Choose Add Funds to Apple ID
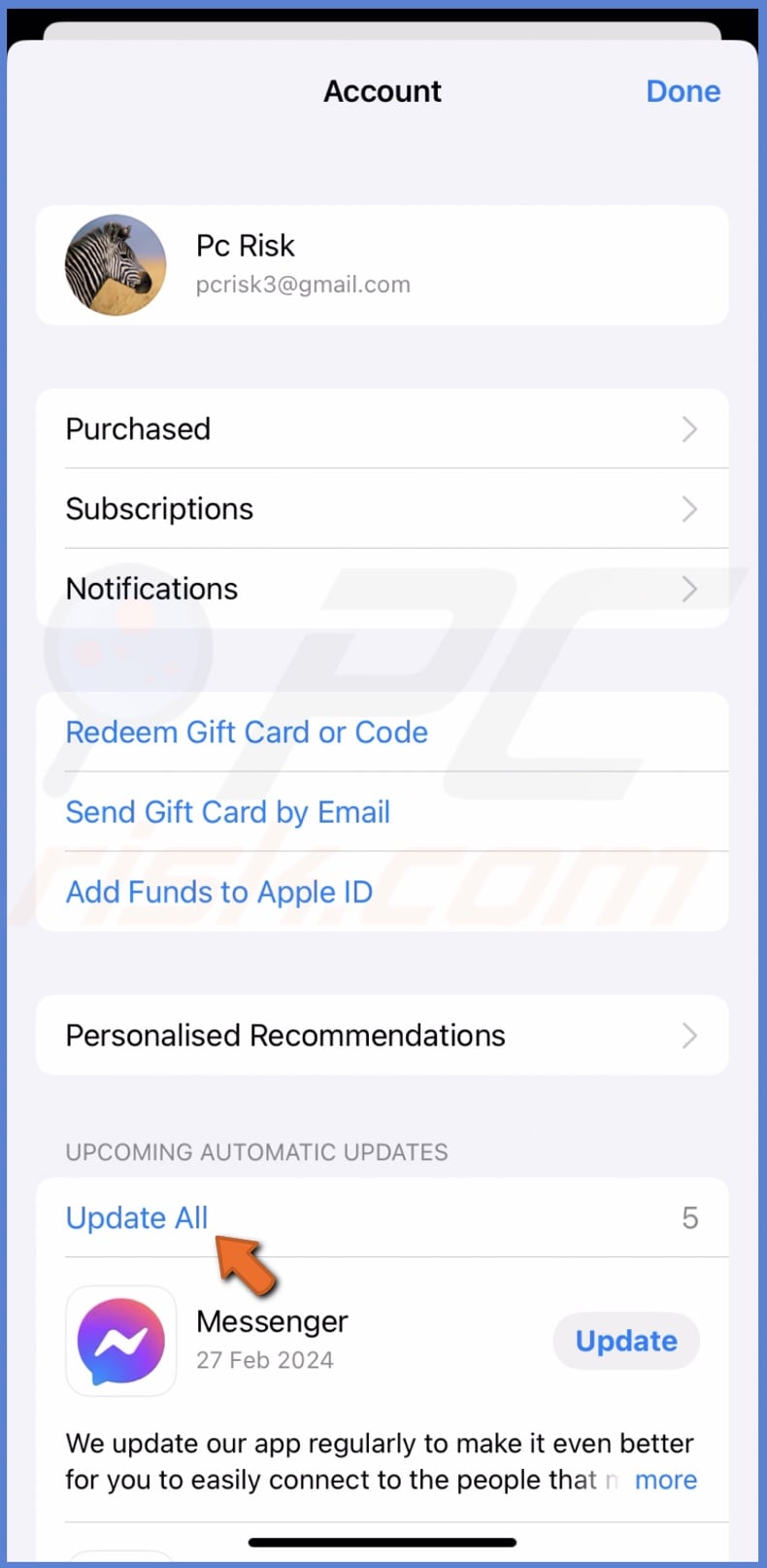 click(218, 891)
